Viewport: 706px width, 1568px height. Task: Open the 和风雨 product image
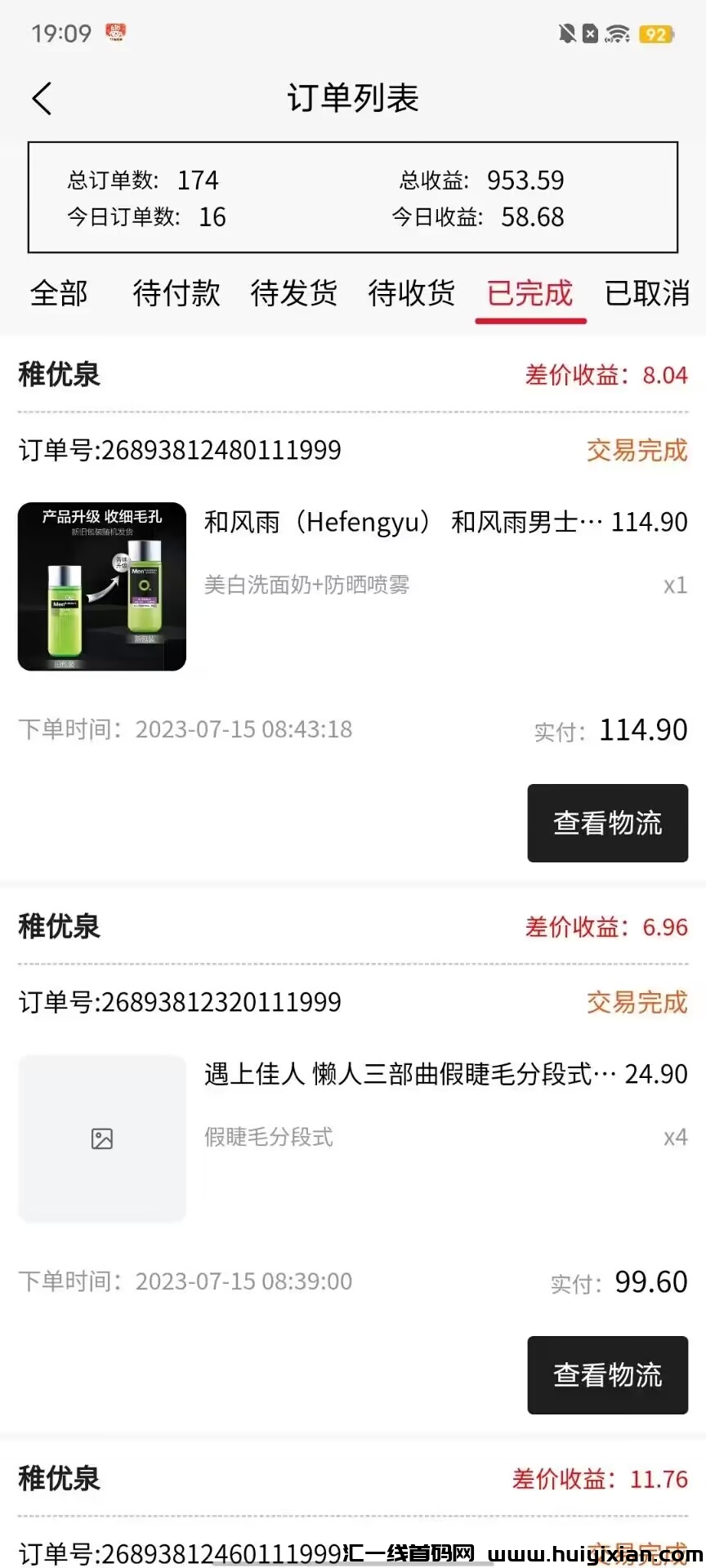(102, 586)
